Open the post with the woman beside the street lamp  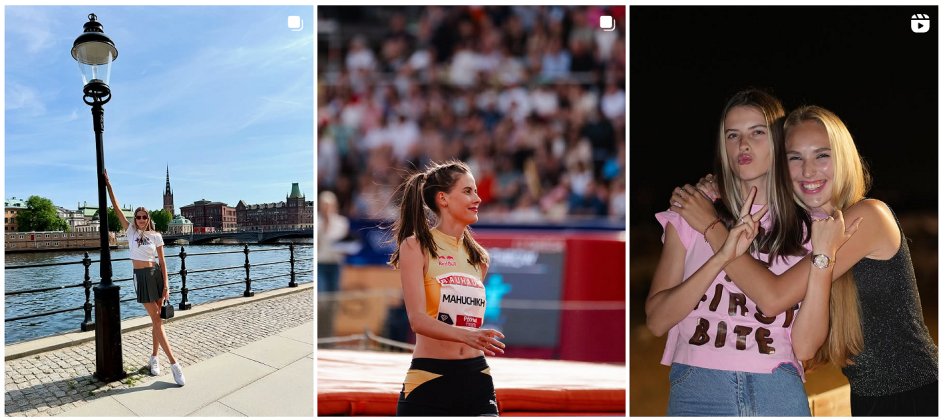pos(158,210)
